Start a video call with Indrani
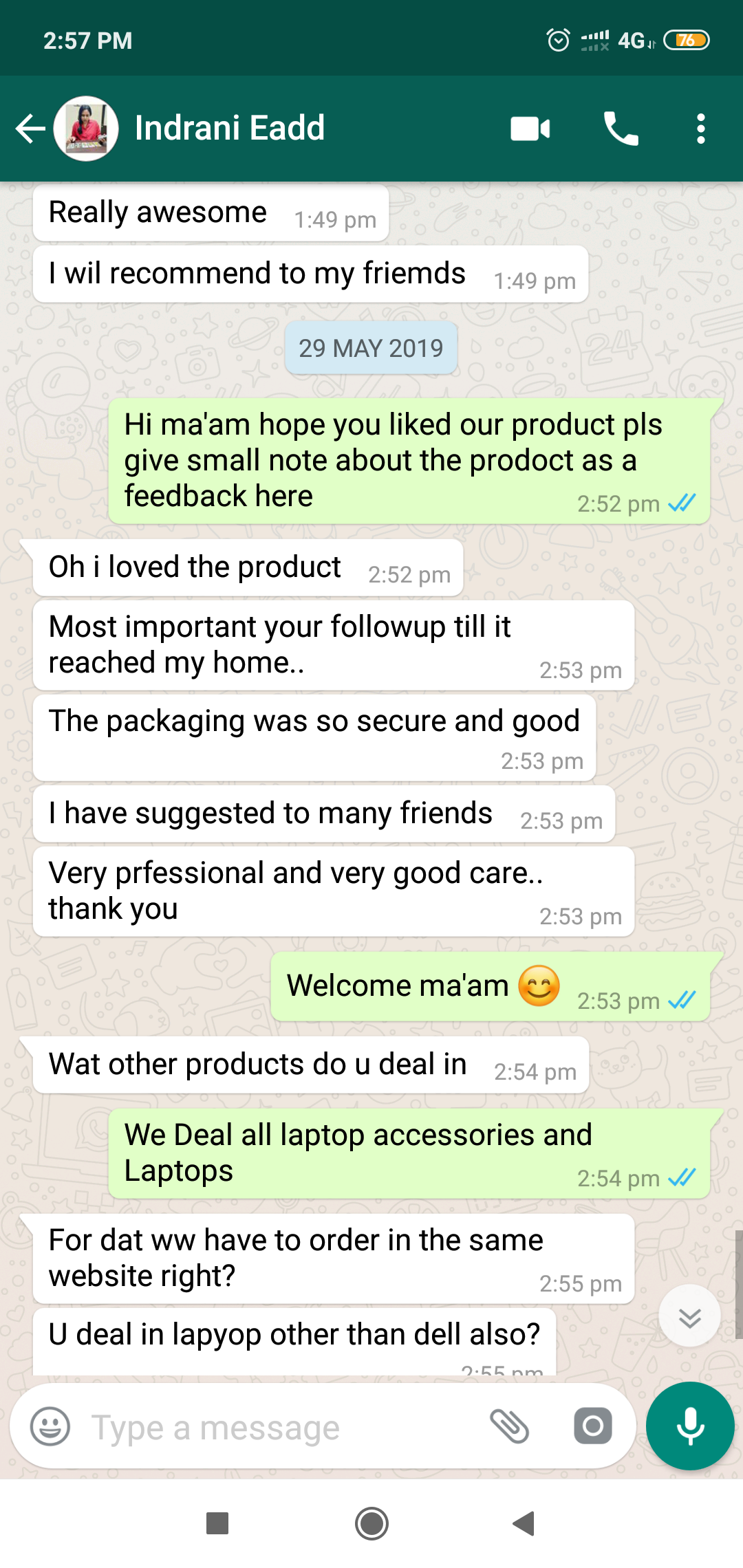 [x=530, y=129]
